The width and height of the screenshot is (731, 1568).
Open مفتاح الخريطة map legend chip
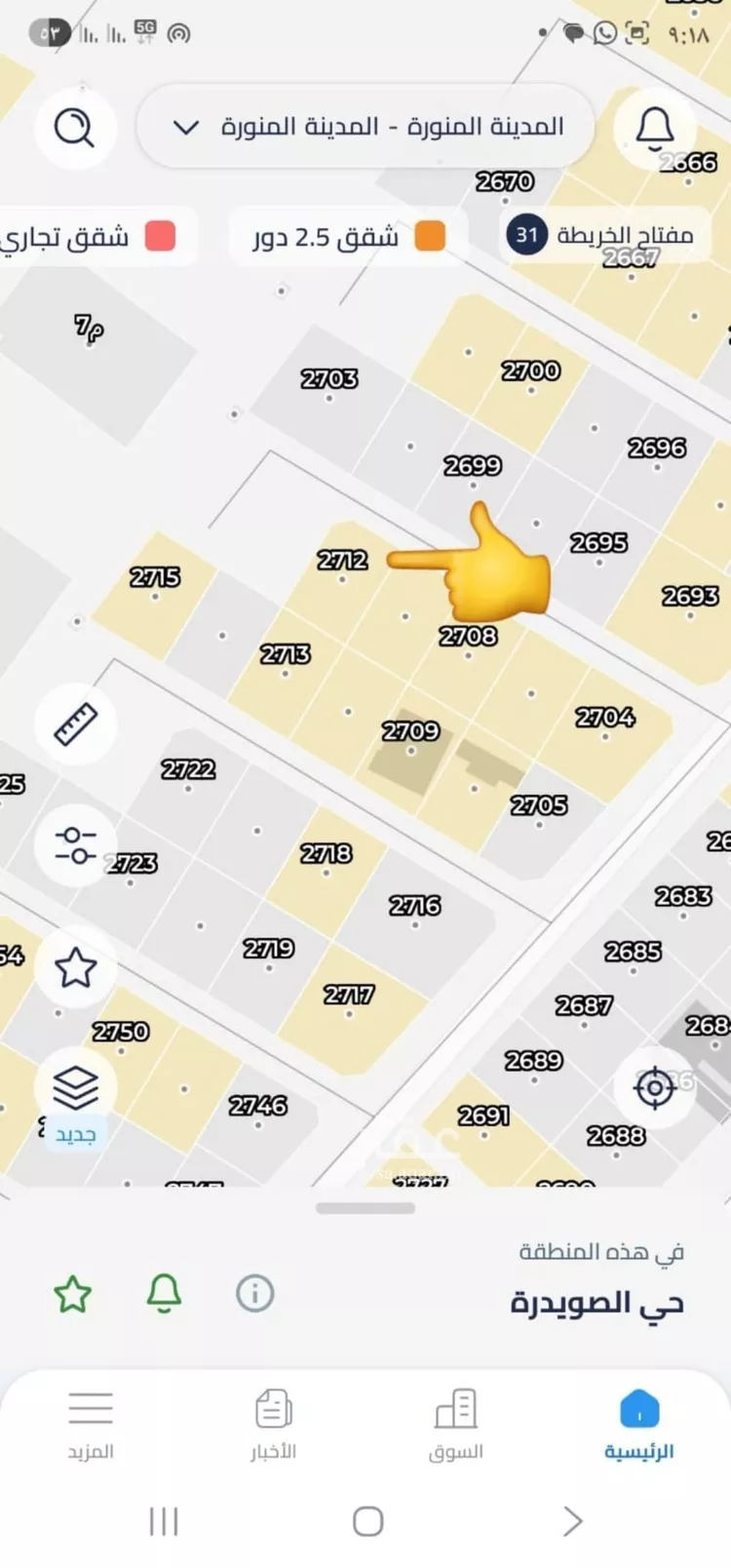[x=602, y=235]
